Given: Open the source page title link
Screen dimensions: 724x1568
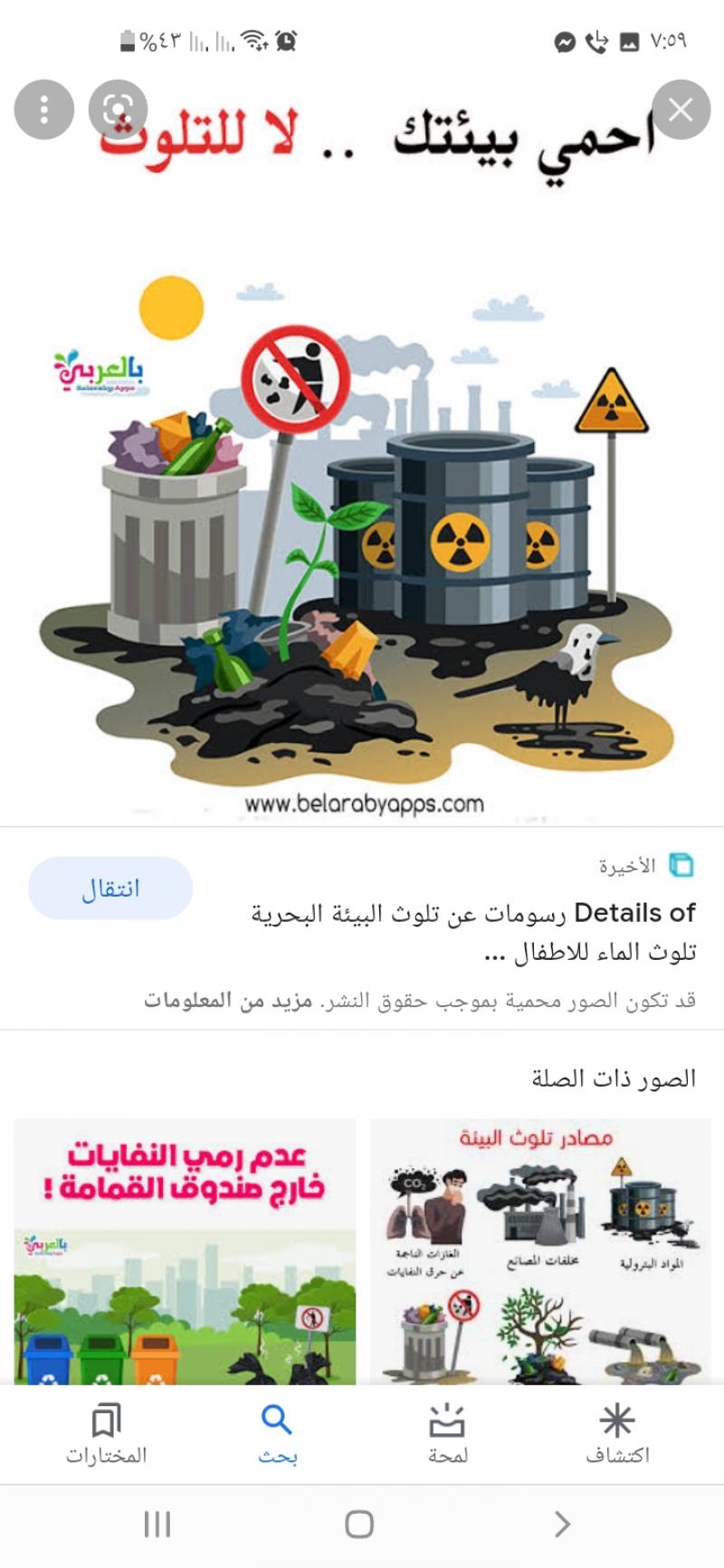Looking at the screenshot, I should point(471,932).
